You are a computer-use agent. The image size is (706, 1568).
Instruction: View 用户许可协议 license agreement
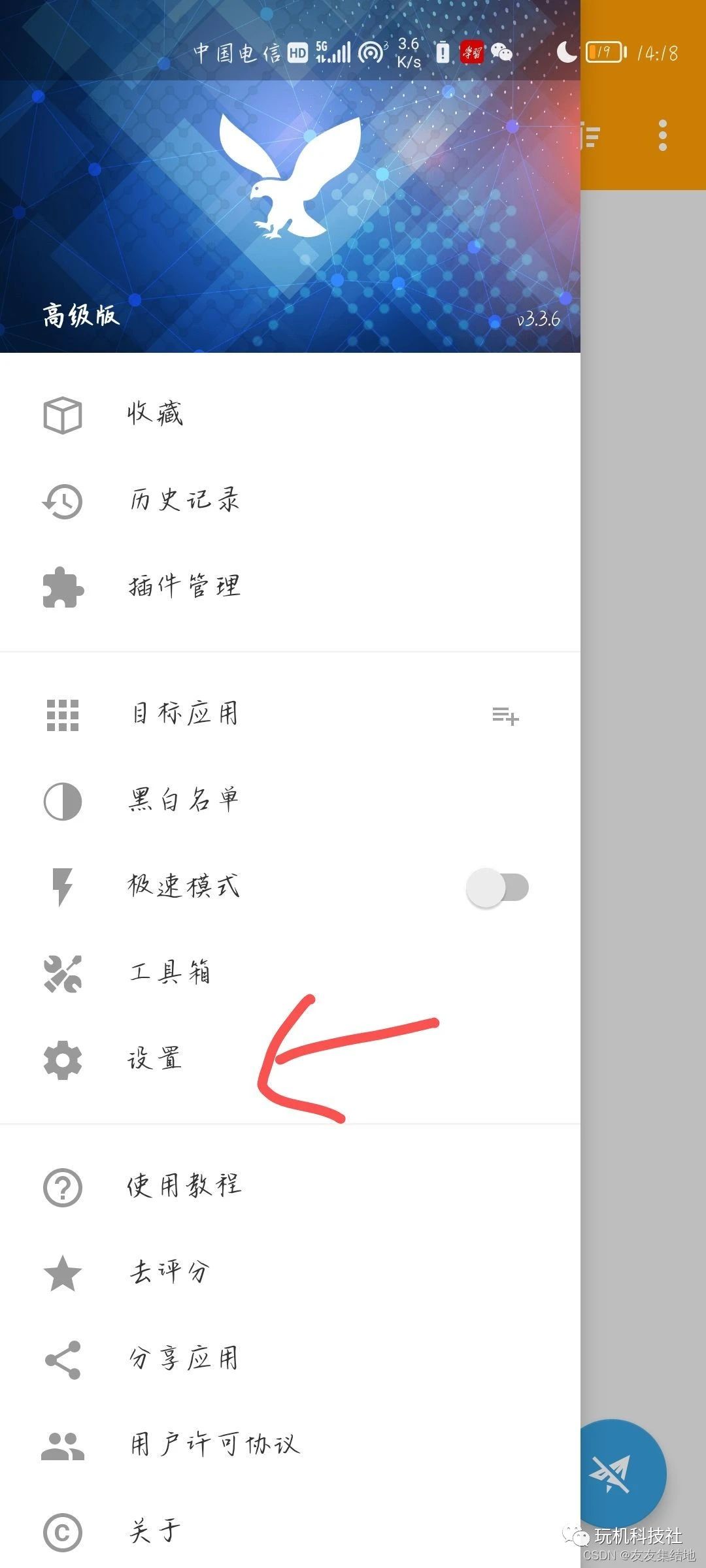coord(290,1446)
